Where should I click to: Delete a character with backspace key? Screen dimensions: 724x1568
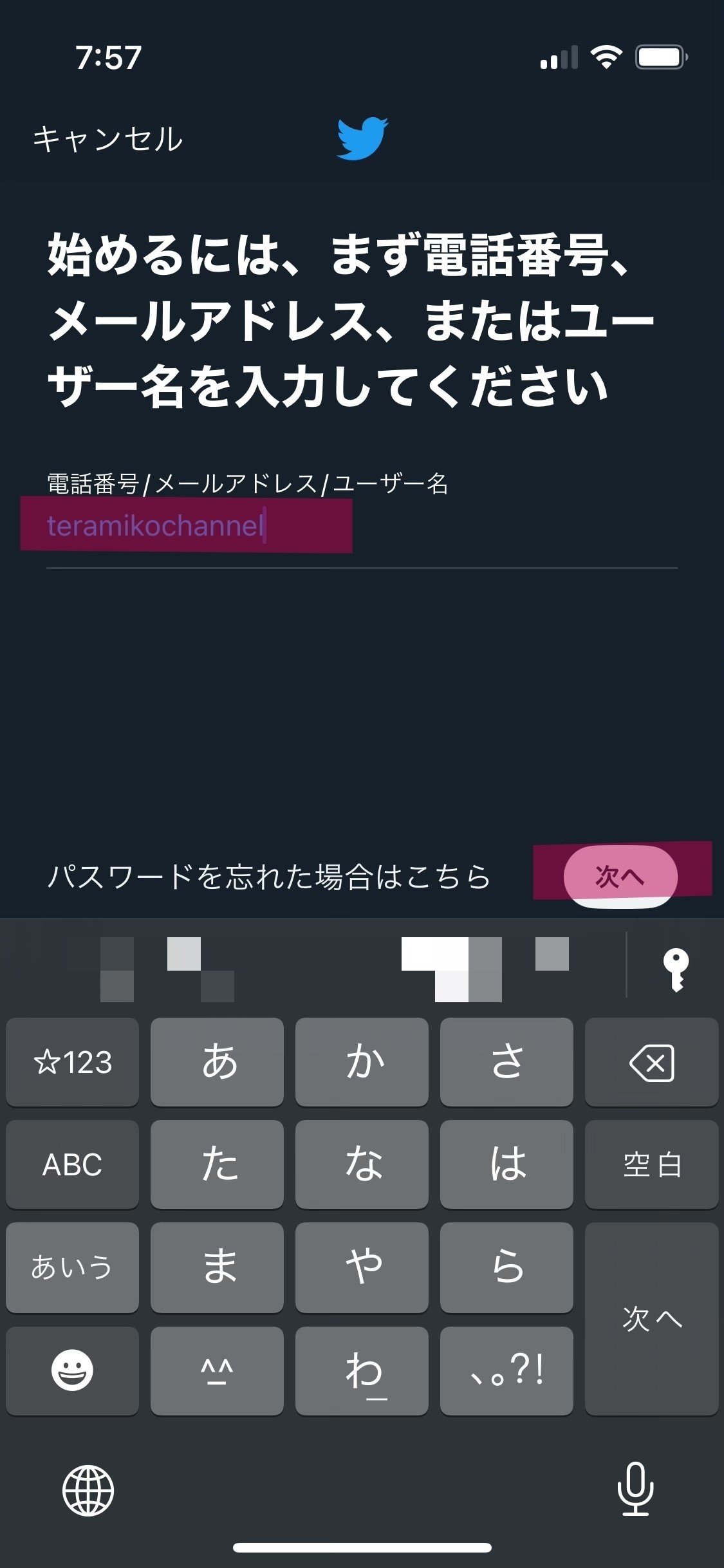click(x=651, y=1062)
